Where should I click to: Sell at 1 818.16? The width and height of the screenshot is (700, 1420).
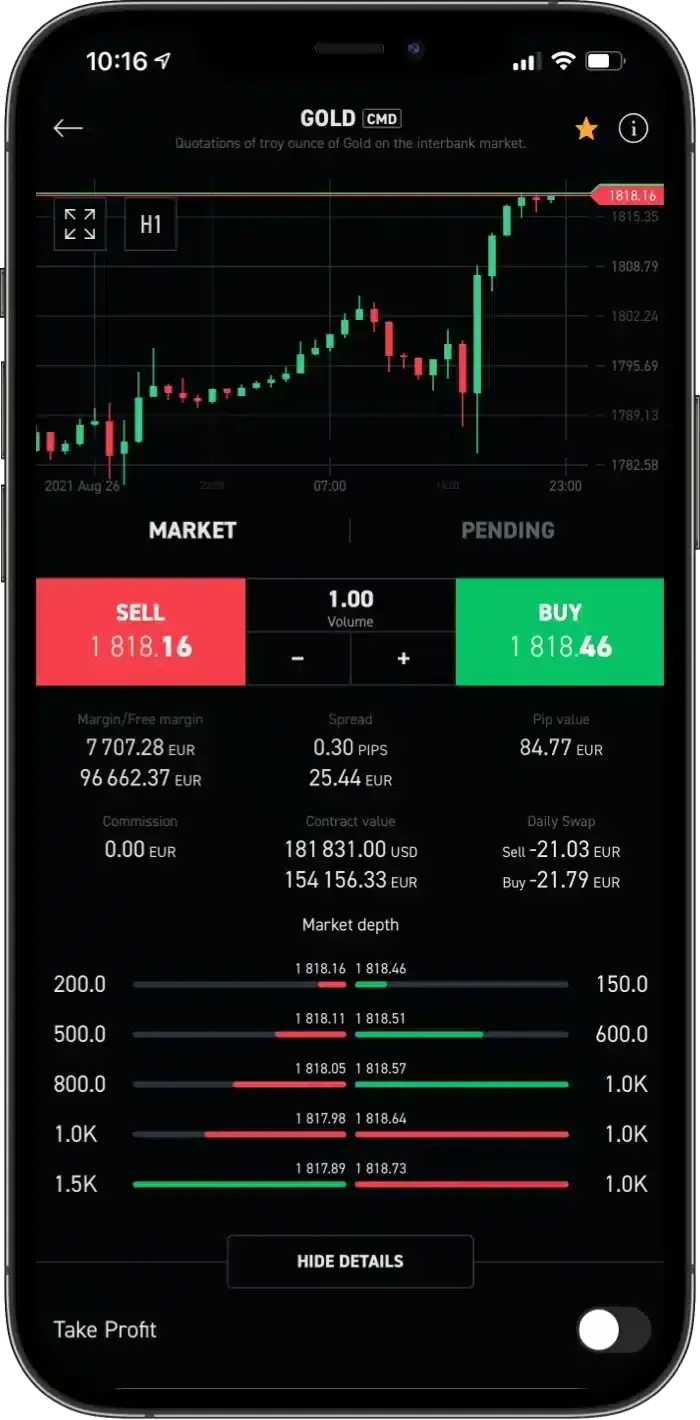pos(141,632)
